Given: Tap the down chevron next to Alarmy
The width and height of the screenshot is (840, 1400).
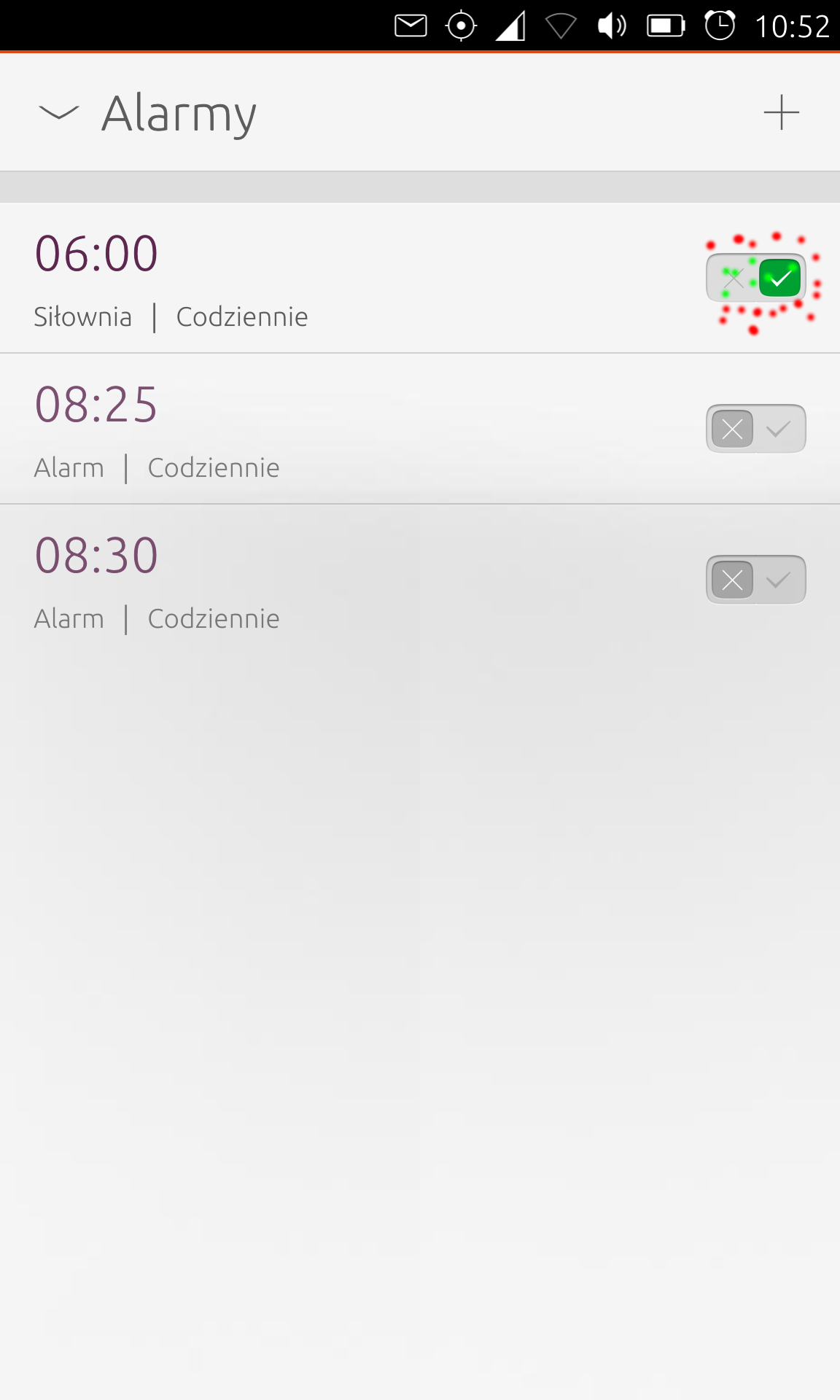Looking at the screenshot, I should [x=58, y=112].
